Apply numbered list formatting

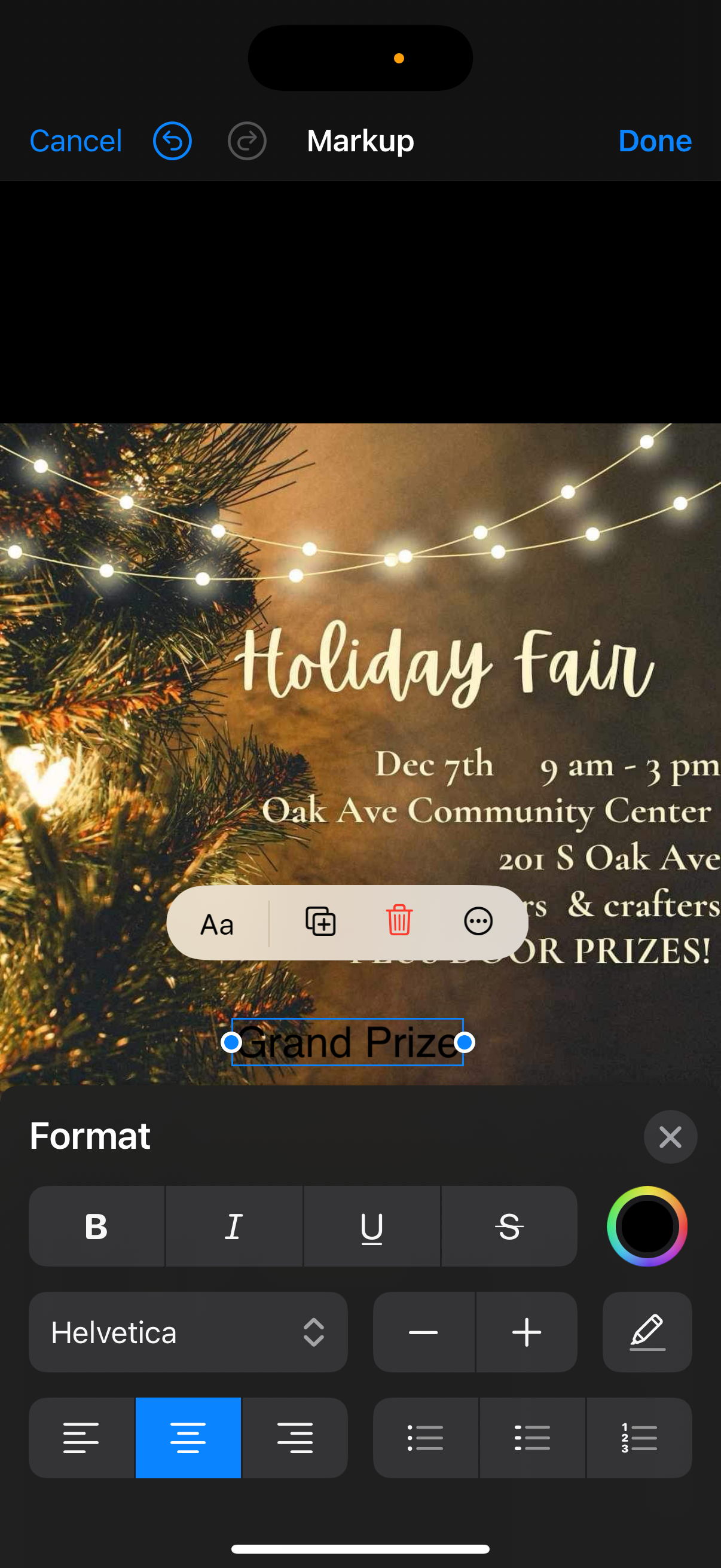(639, 1438)
